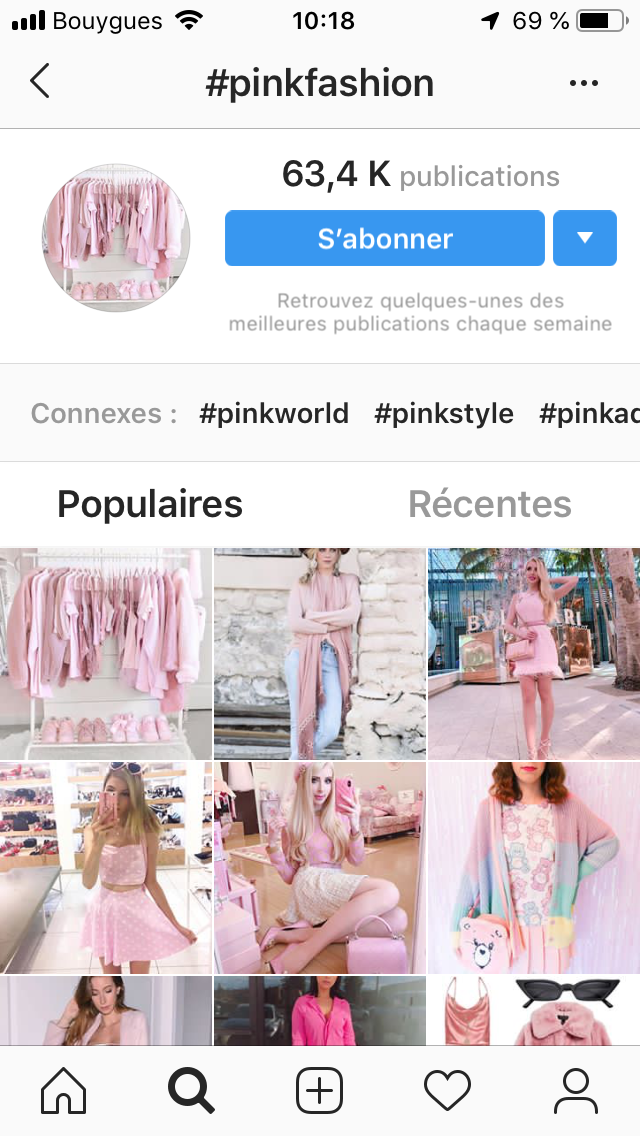Switch to the Récentes tab
The width and height of the screenshot is (640, 1136).
tap(490, 504)
